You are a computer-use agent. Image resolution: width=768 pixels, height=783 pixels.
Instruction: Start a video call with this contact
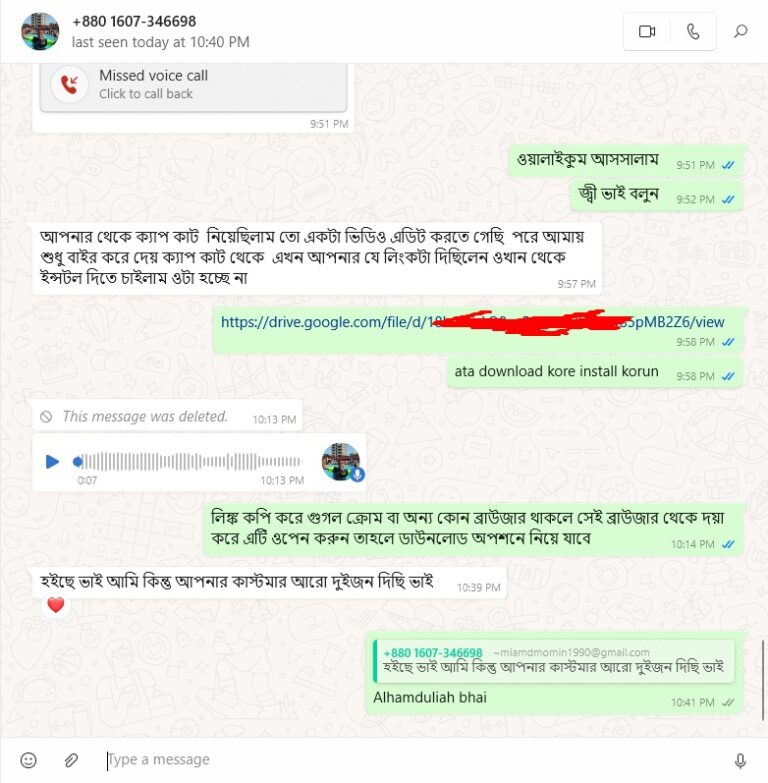point(647,31)
